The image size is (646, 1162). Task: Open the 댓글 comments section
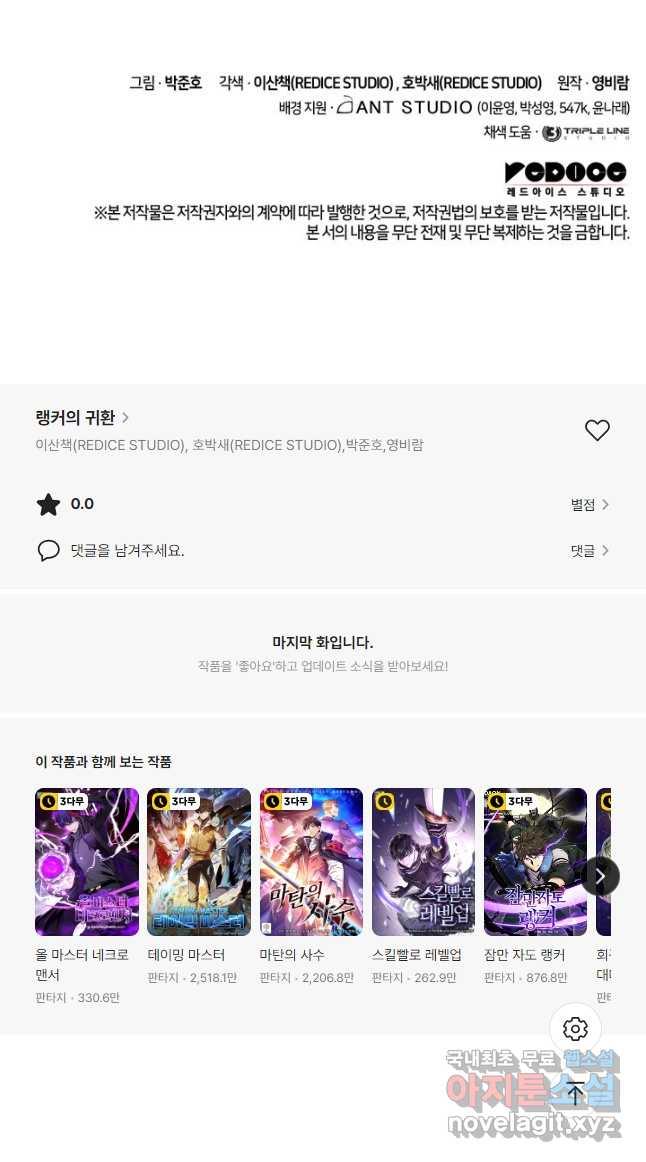click(589, 551)
